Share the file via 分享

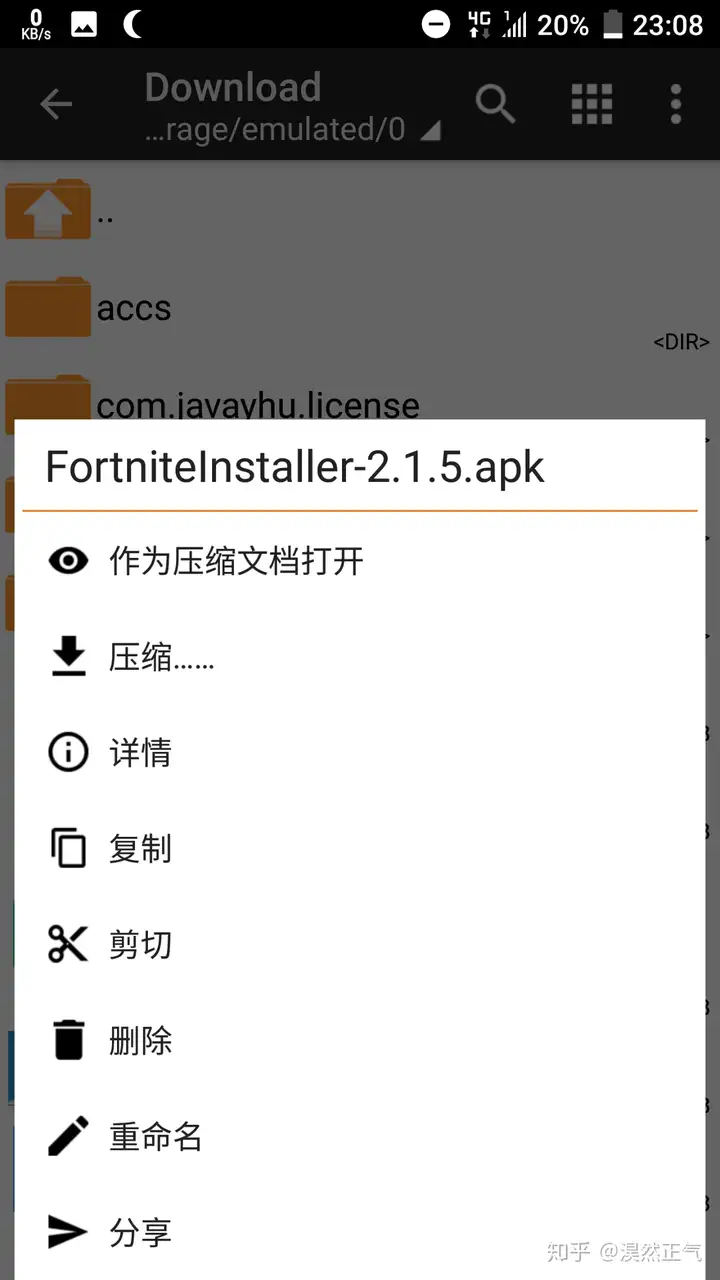point(359,1232)
